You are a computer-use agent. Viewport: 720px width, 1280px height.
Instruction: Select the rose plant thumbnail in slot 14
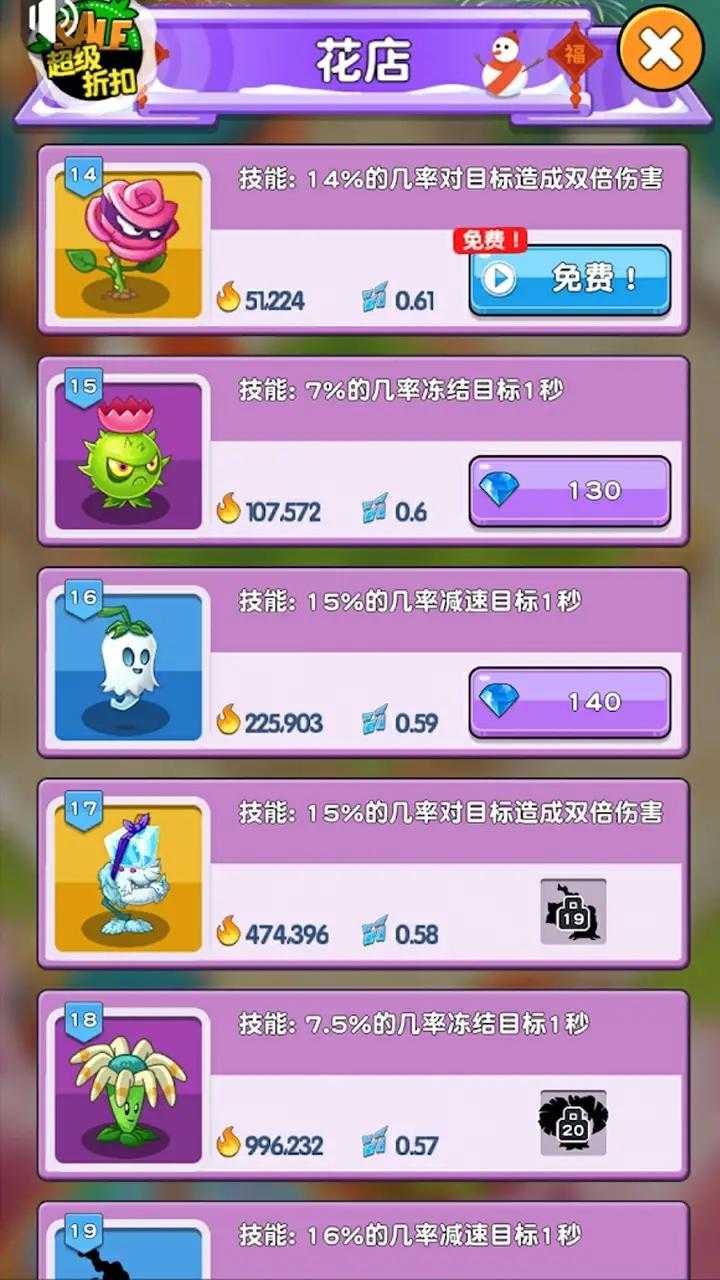point(128,240)
